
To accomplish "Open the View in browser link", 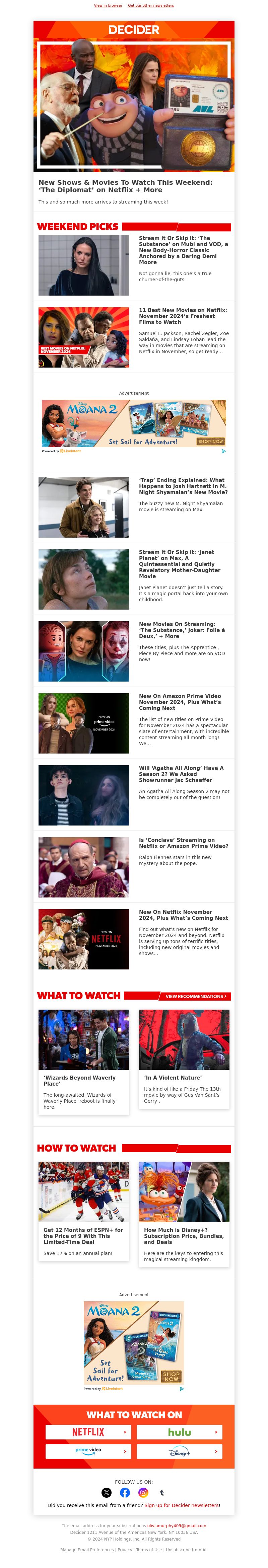I will tap(108, 5).
